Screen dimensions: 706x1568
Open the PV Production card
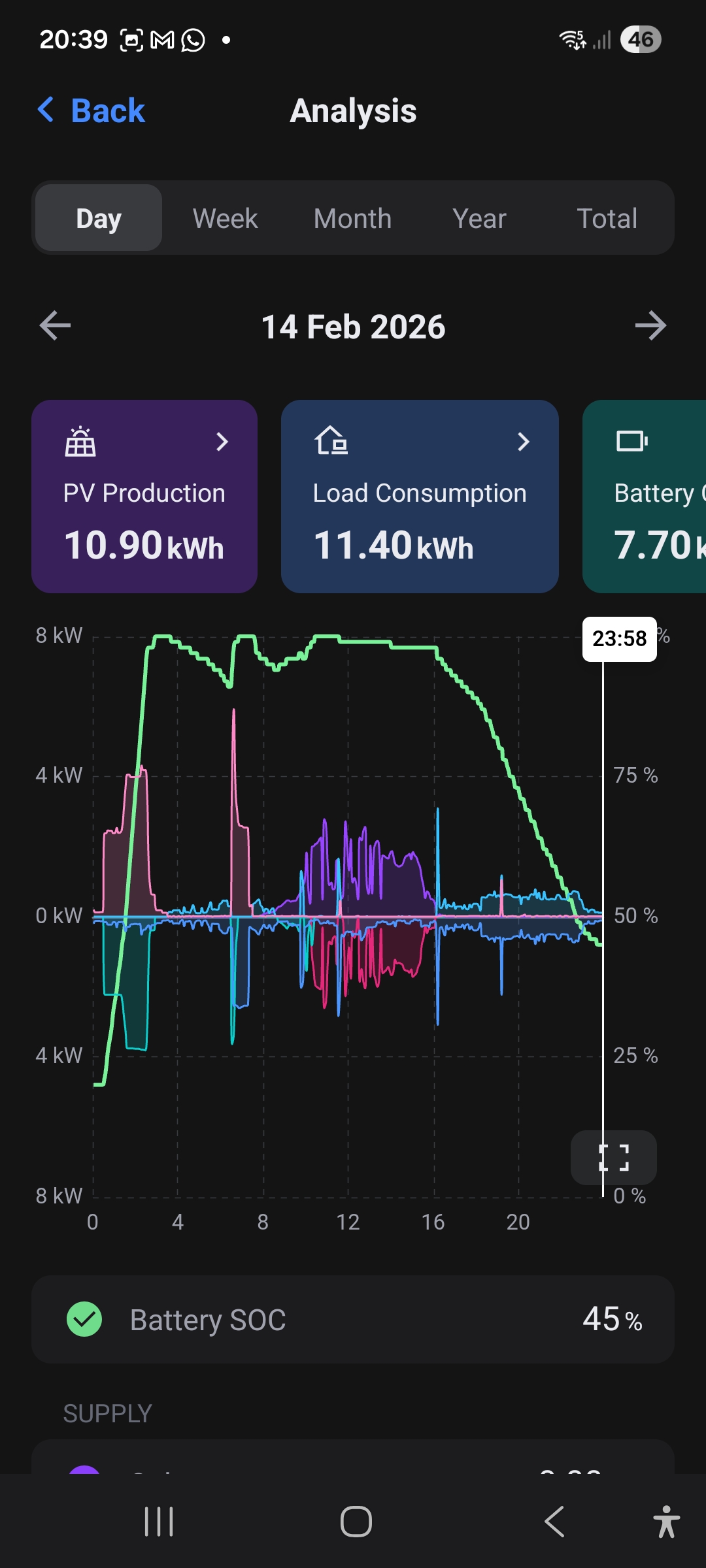(x=144, y=497)
